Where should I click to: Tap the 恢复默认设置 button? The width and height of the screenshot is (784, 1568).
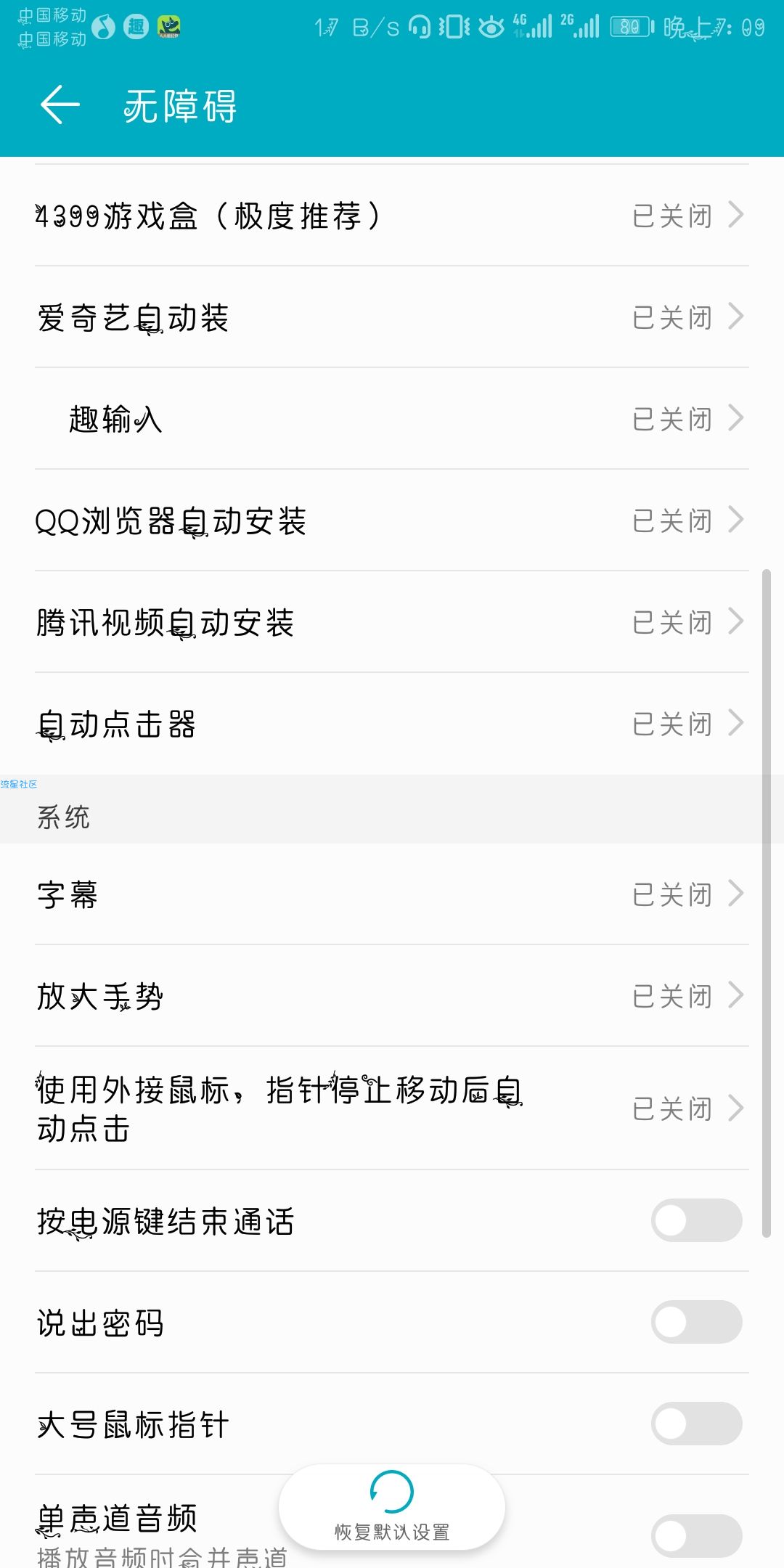tap(392, 1507)
